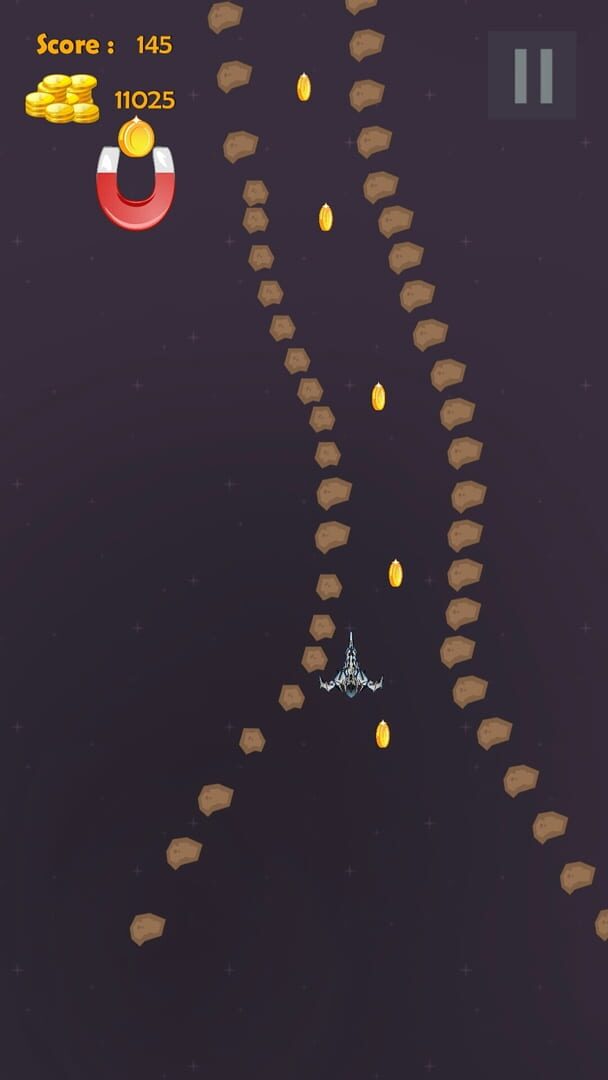Screen dimensions: 608x1080
Task: Pause the game
Action: (x=532, y=75)
